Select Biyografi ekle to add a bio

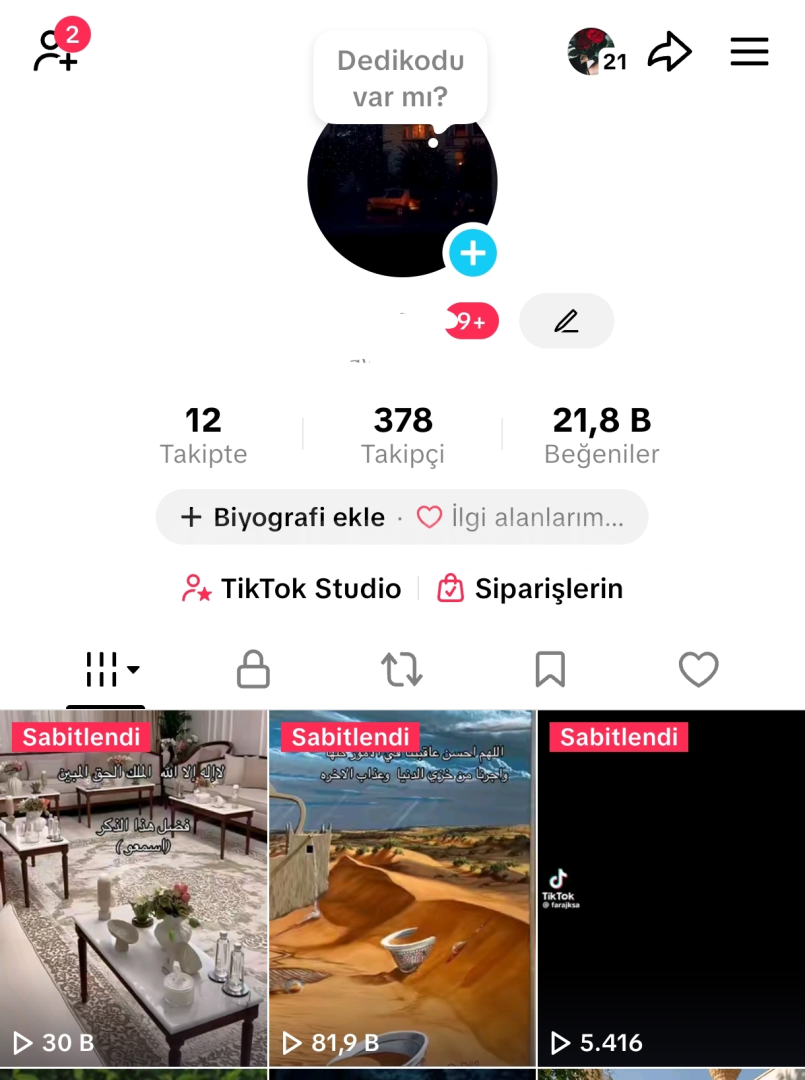pos(284,517)
